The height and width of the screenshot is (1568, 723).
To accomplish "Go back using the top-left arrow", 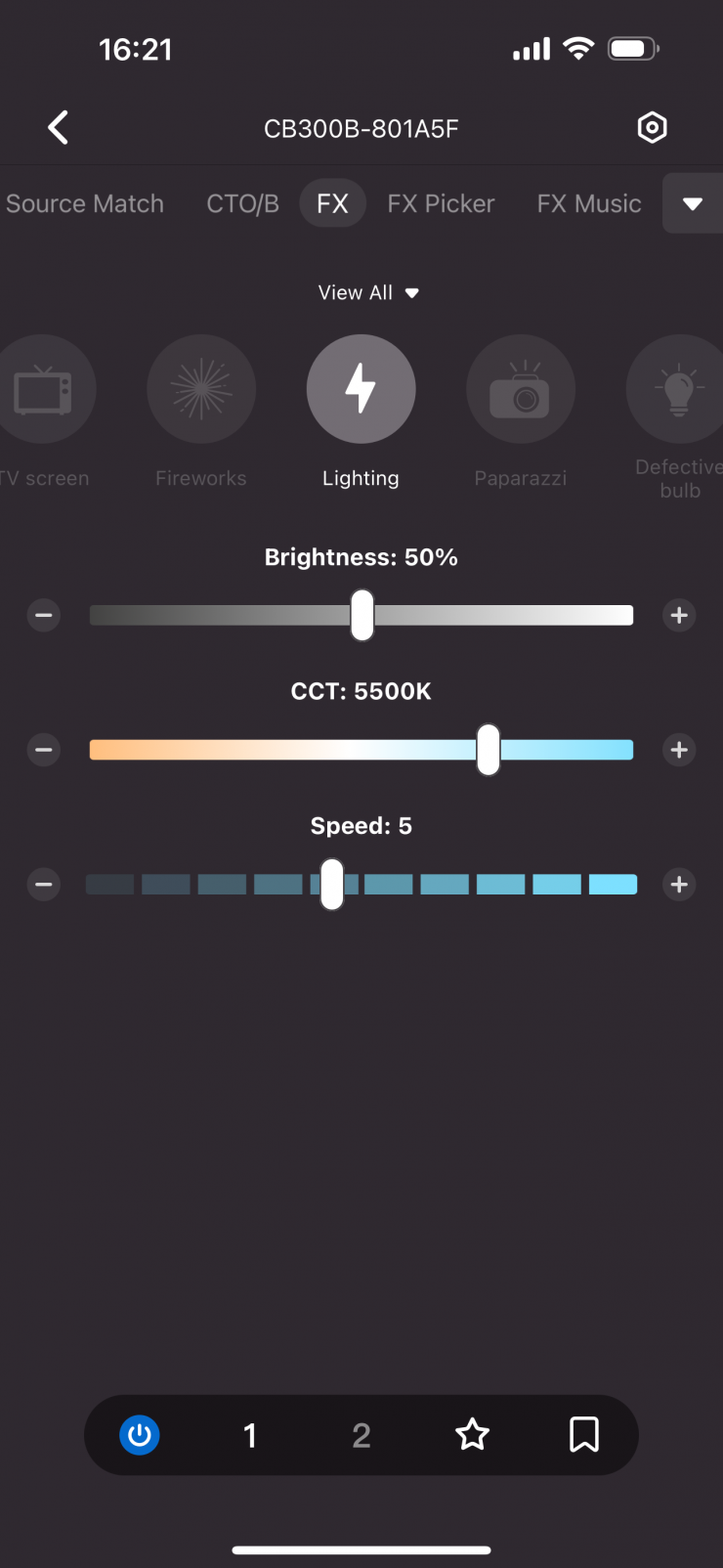I will pyautogui.click(x=59, y=127).
